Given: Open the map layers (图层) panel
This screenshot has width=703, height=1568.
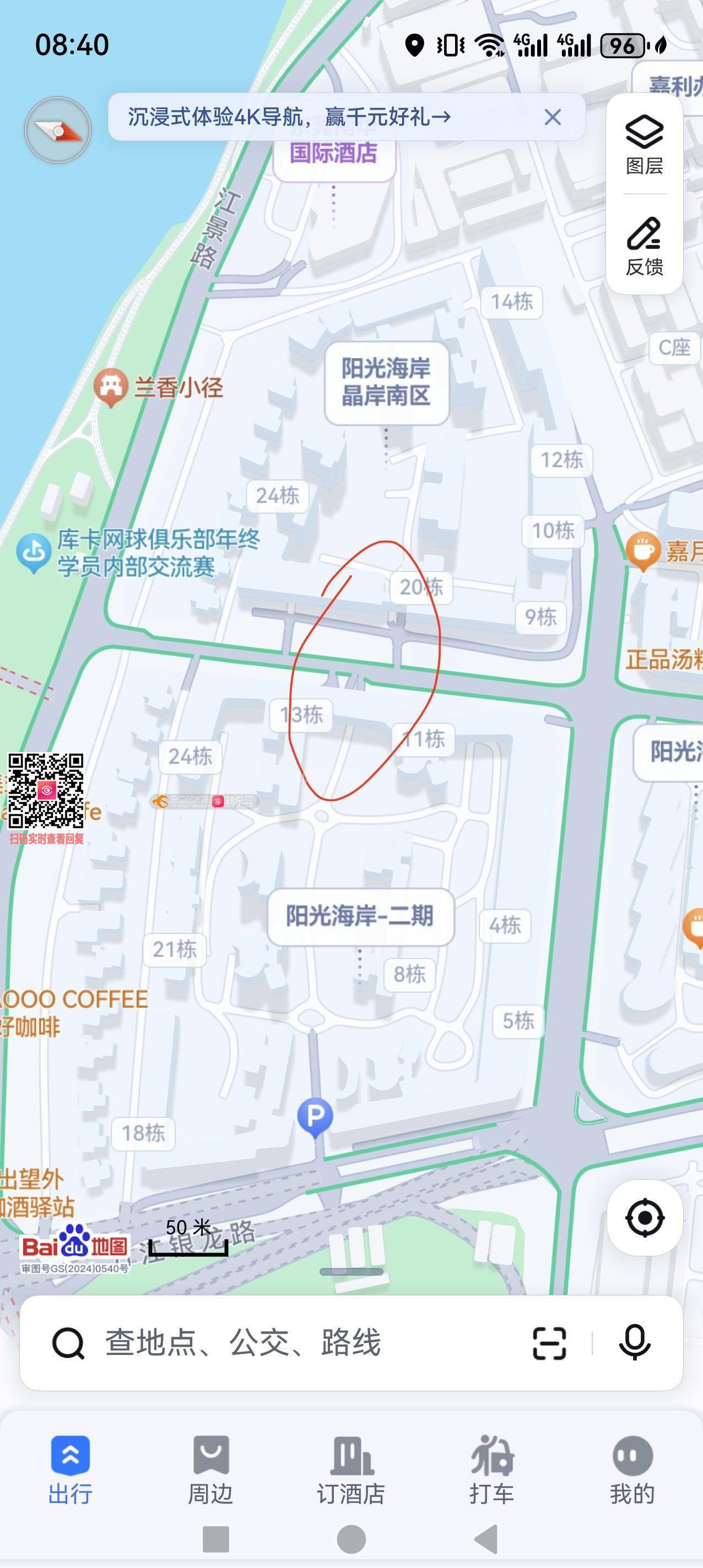Looking at the screenshot, I should pyautogui.click(x=644, y=145).
